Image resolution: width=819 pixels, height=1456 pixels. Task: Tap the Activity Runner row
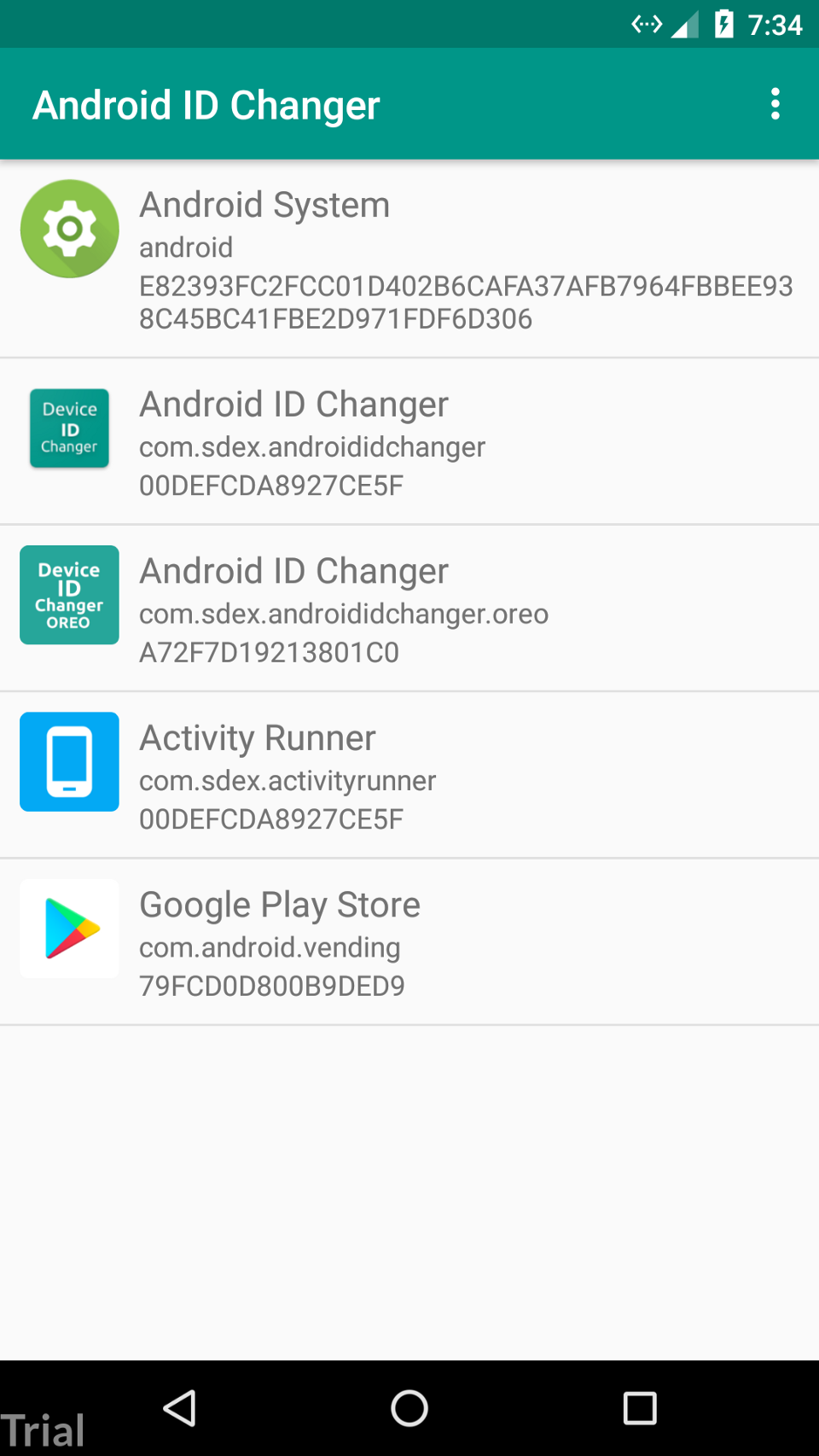pos(409,776)
